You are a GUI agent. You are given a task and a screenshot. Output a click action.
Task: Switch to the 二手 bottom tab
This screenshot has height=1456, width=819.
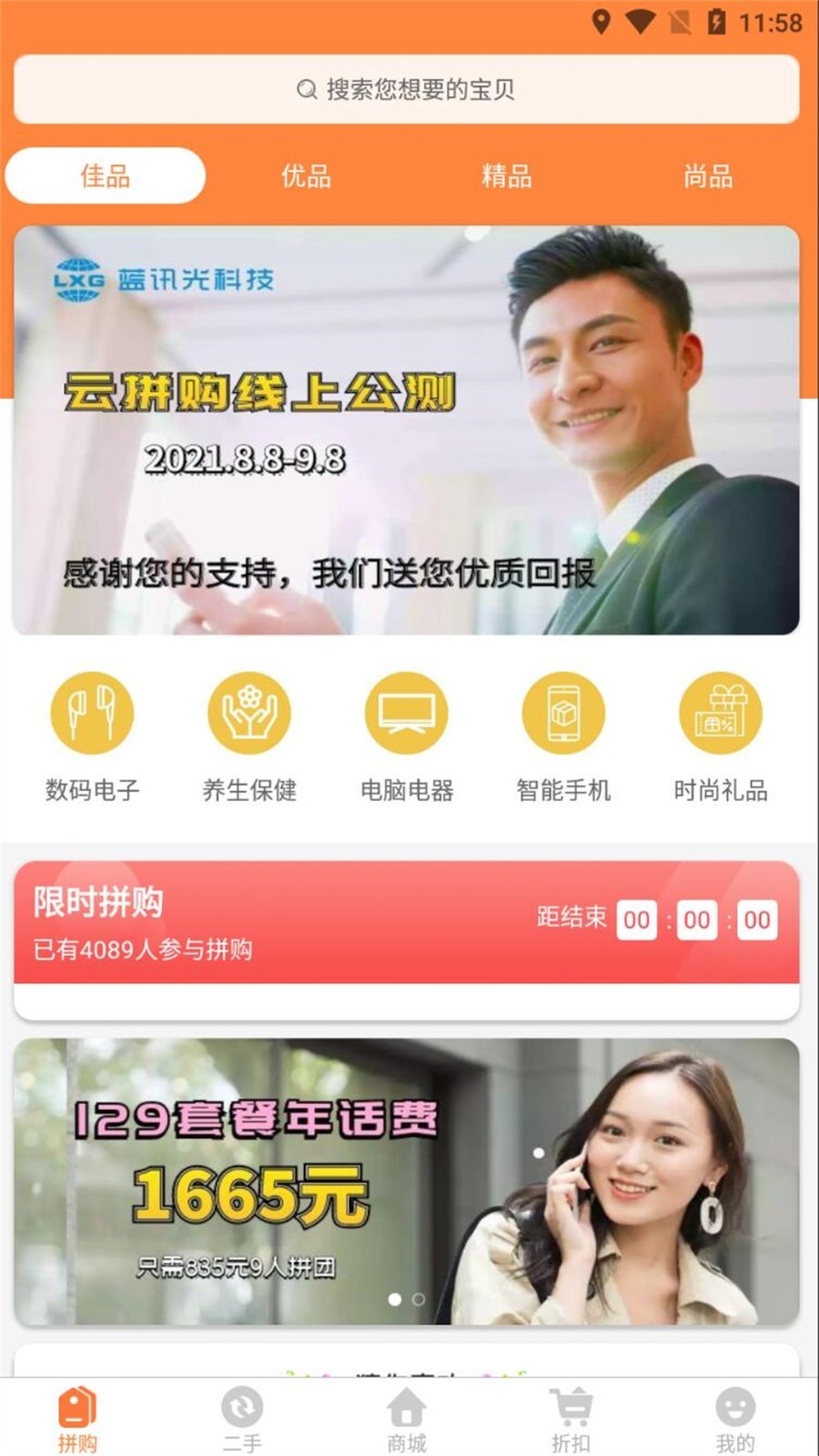pos(242,1419)
